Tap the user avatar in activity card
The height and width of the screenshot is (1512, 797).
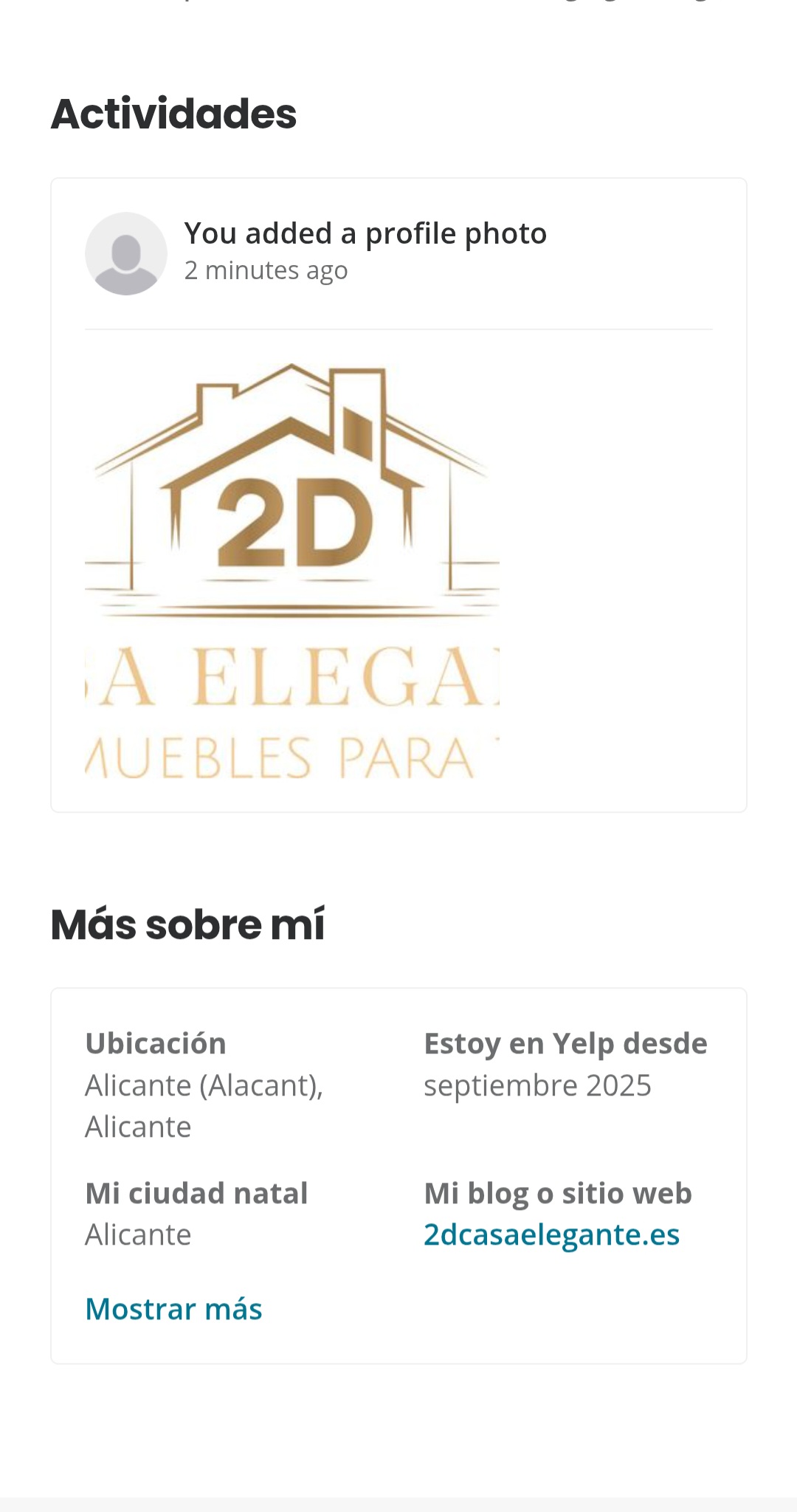(x=126, y=254)
